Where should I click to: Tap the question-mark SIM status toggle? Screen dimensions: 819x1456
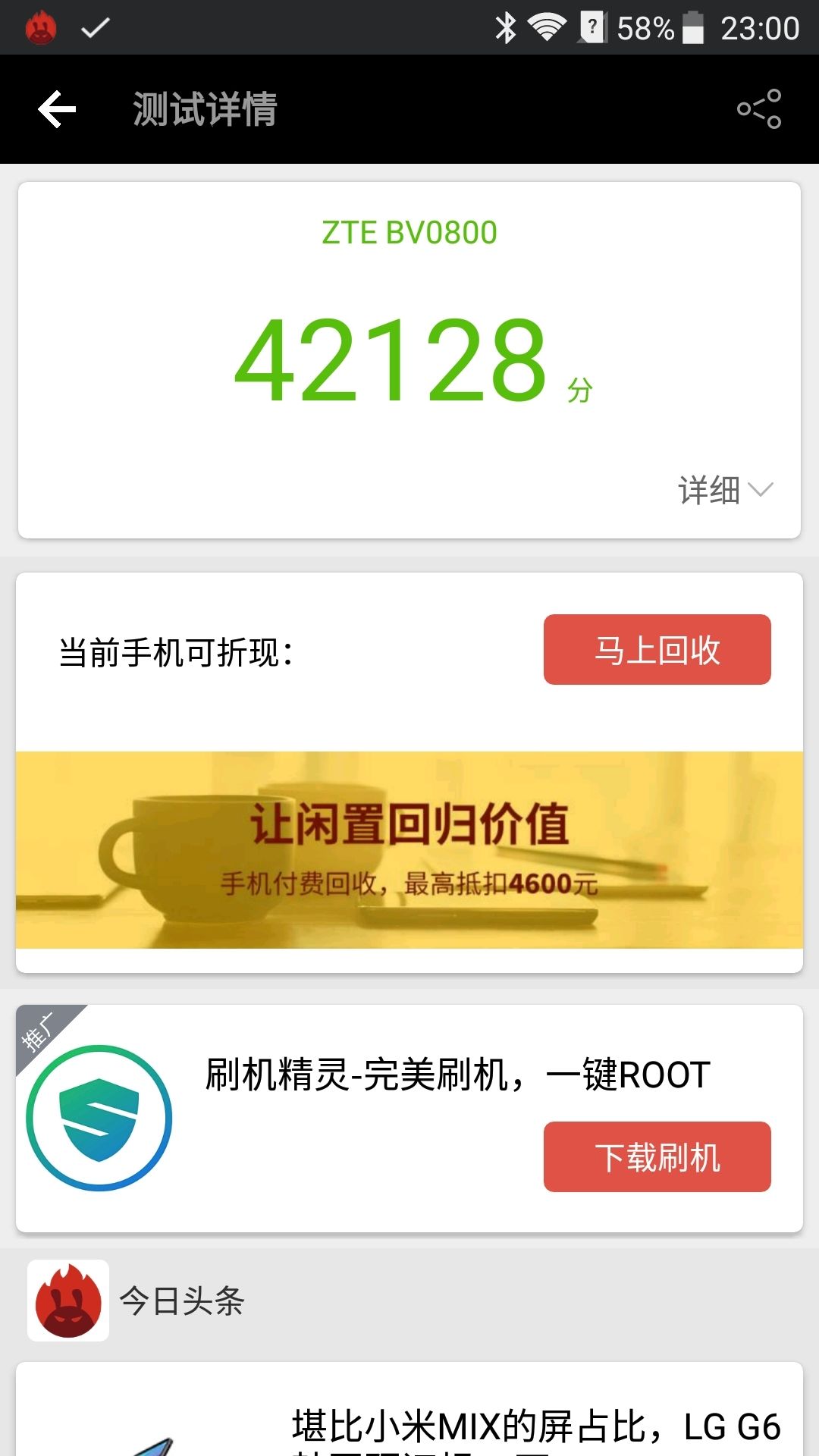click(593, 29)
